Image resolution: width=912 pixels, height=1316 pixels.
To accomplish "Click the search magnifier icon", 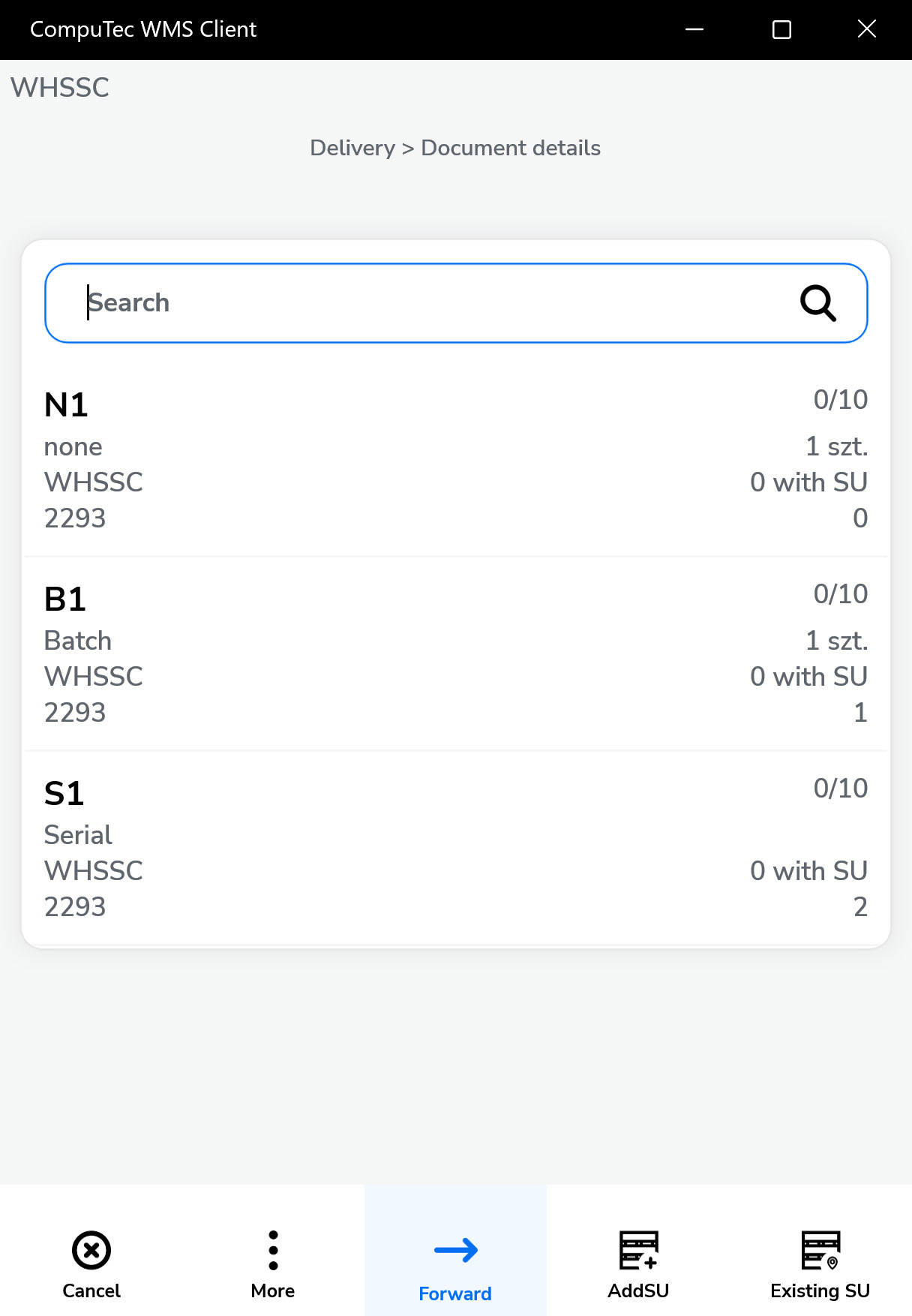I will [818, 303].
